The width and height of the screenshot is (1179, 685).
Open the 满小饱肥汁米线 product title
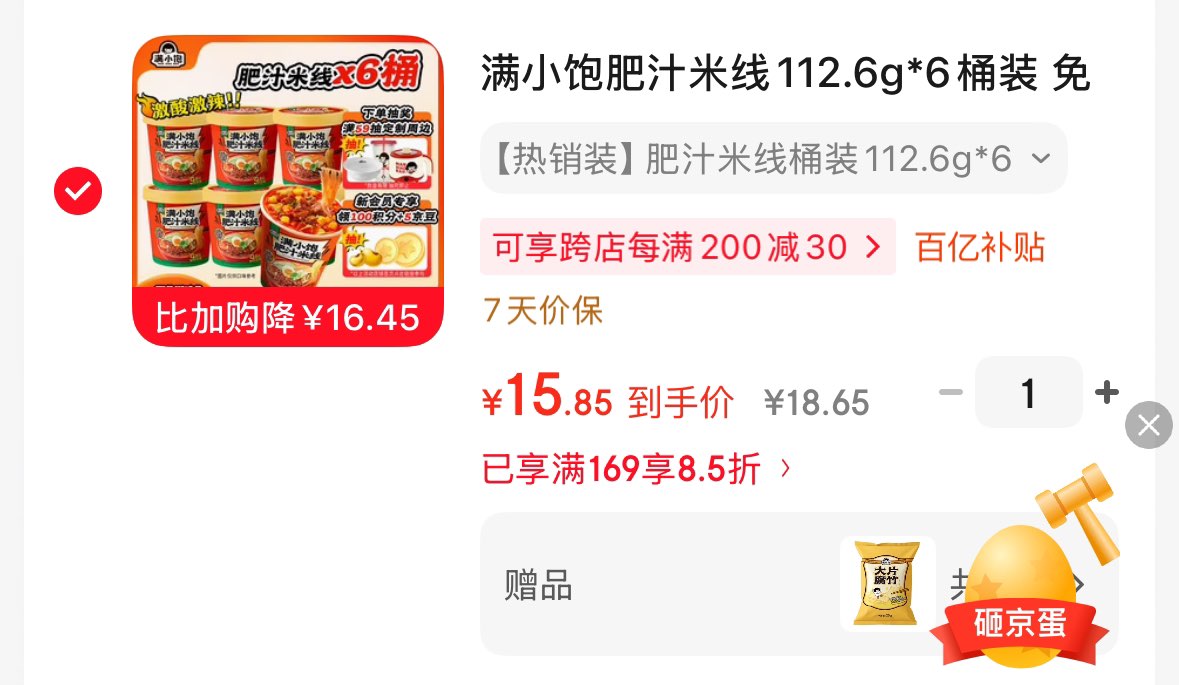tap(785, 74)
